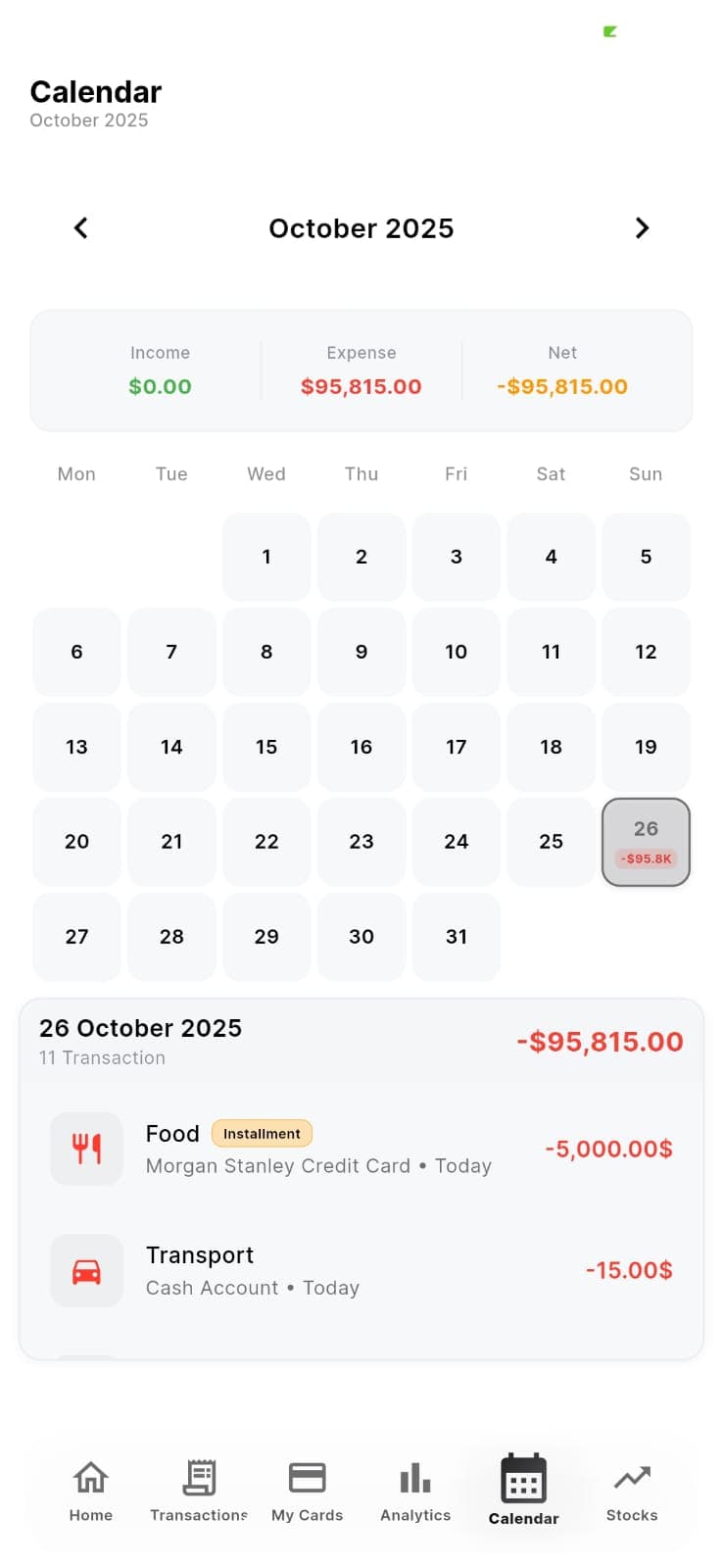Image resolution: width=723 pixels, height=1568 pixels.
Task: Pick day 31 on the calendar
Action: pyautogui.click(x=457, y=937)
